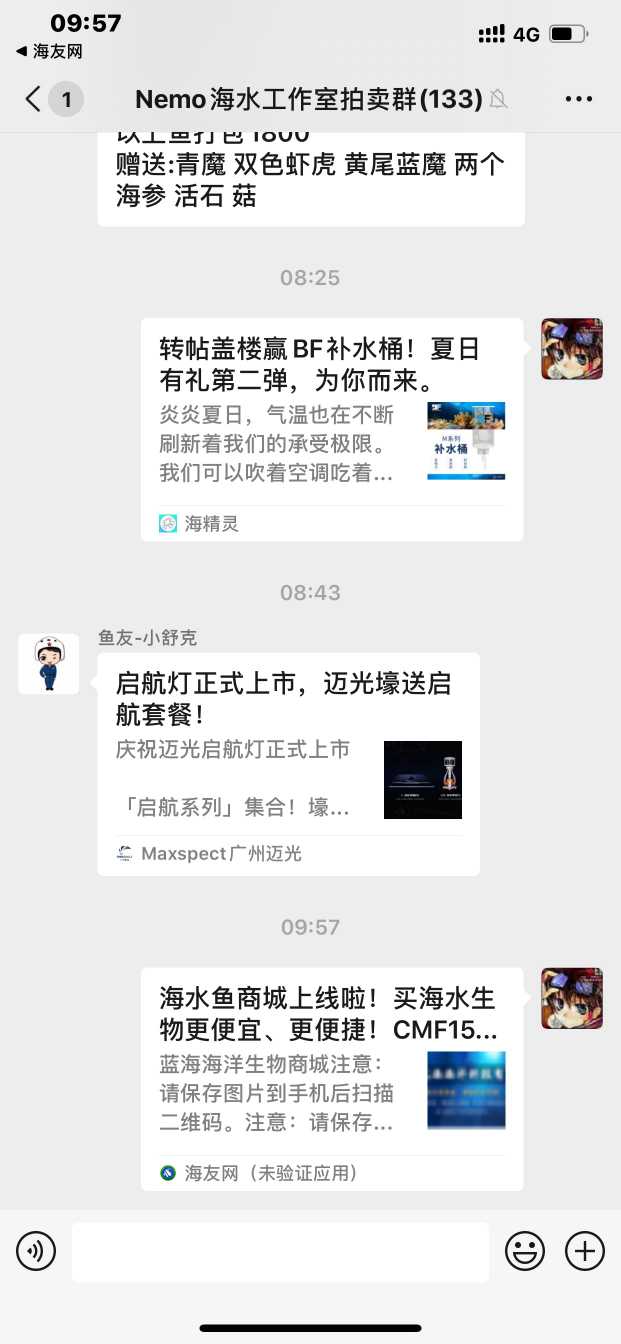
Task: Open the group chat overflow menu
Action: [x=579, y=99]
